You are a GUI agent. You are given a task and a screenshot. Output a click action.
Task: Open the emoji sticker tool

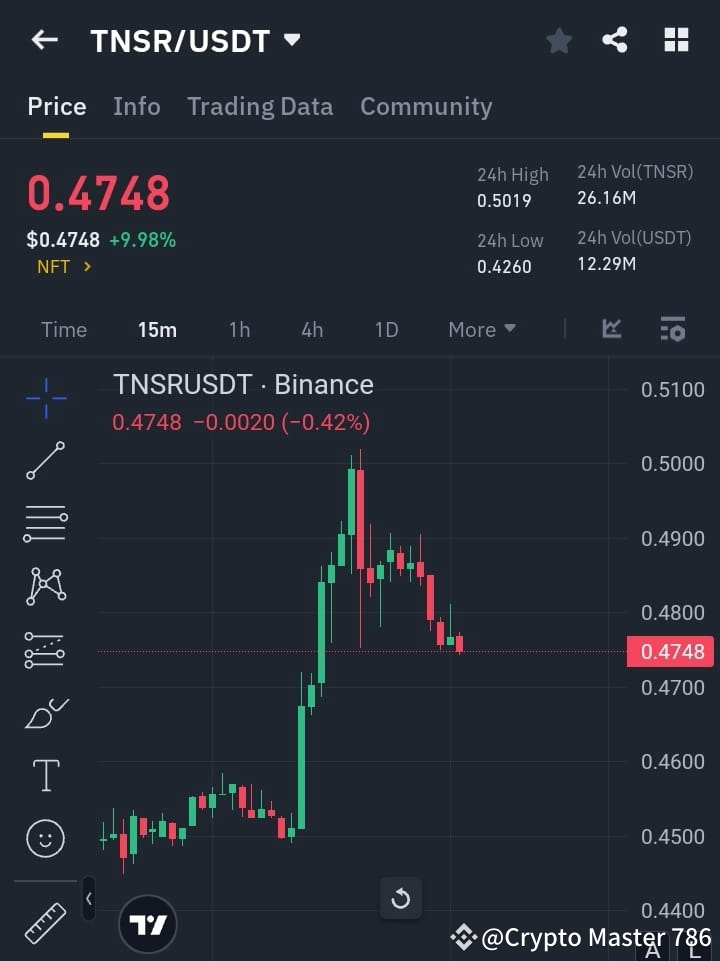coord(45,838)
